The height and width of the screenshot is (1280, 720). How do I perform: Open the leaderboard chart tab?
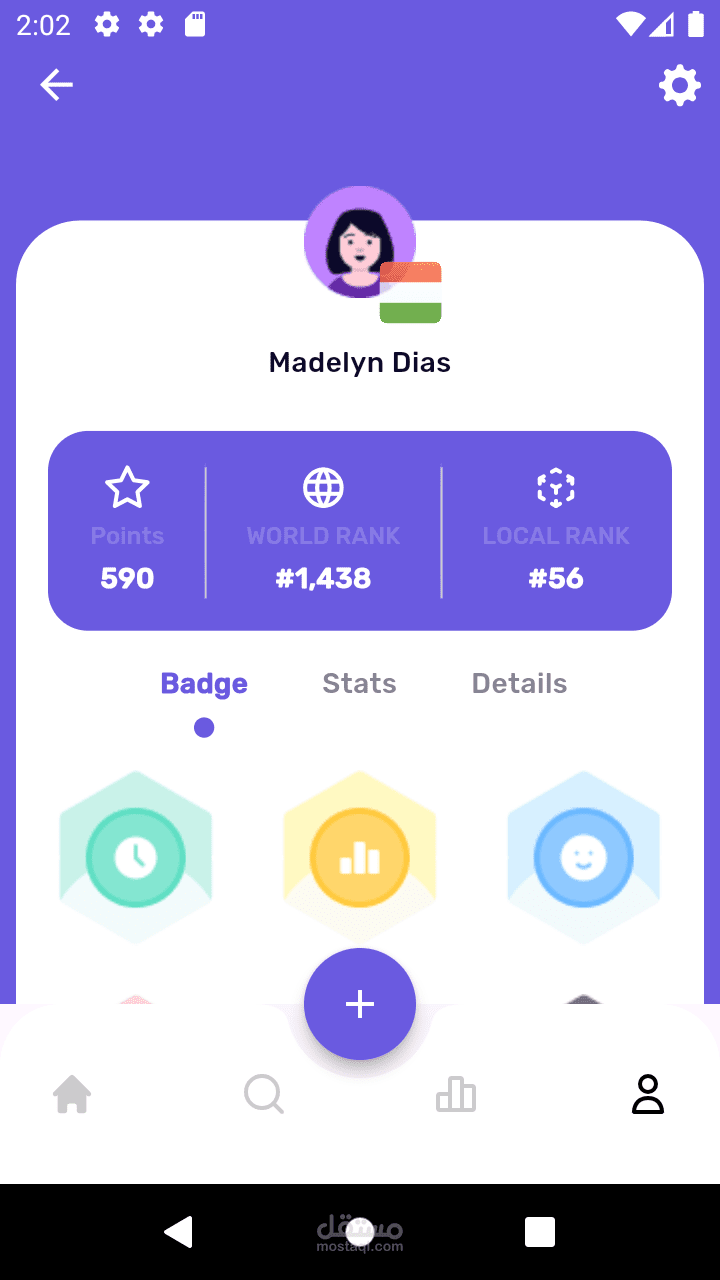pyautogui.click(x=456, y=1094)
